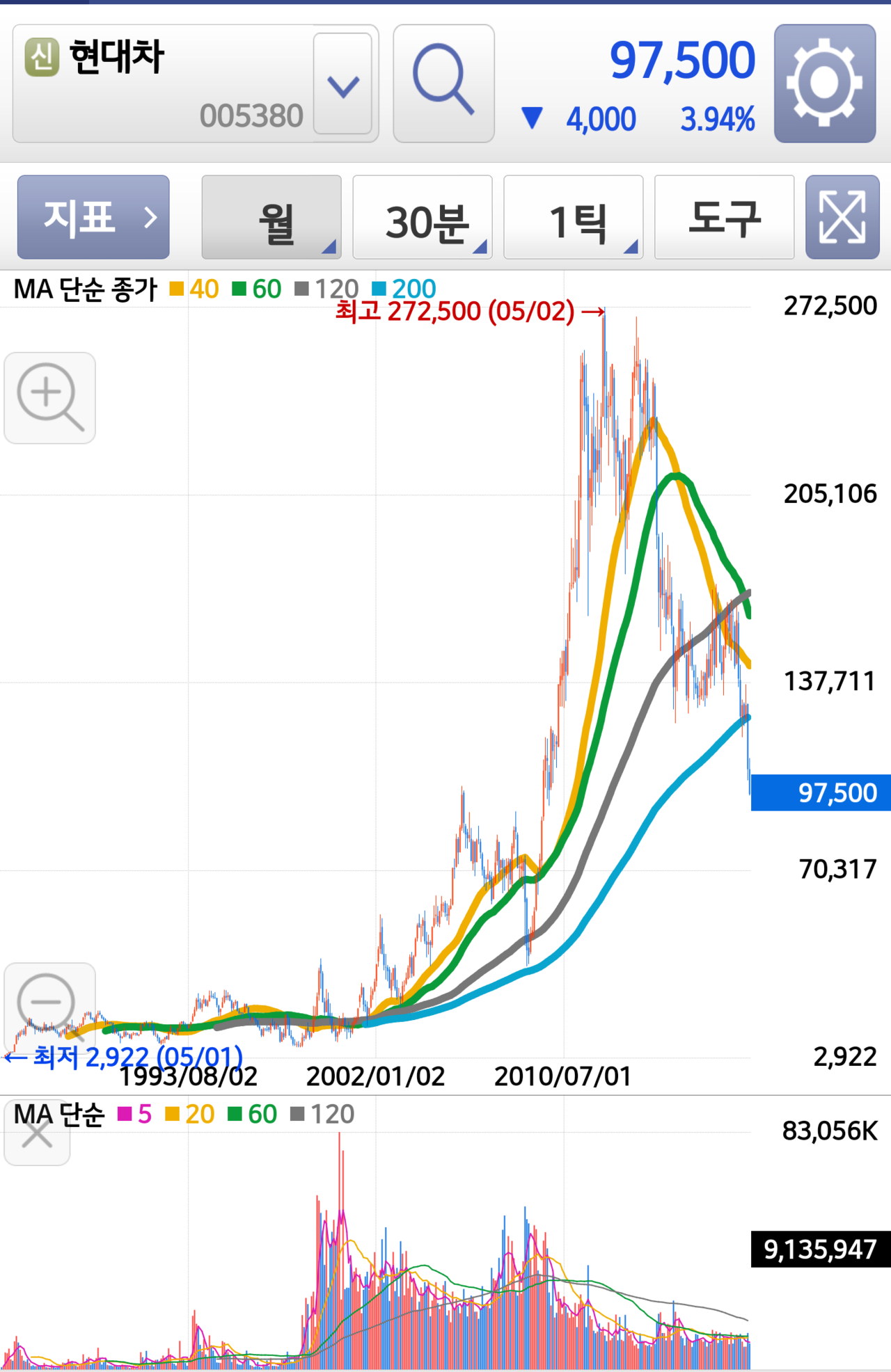Open the 지표 indicators menu
The height and width of the screenshot is (1372, 891).
point(93,218)
